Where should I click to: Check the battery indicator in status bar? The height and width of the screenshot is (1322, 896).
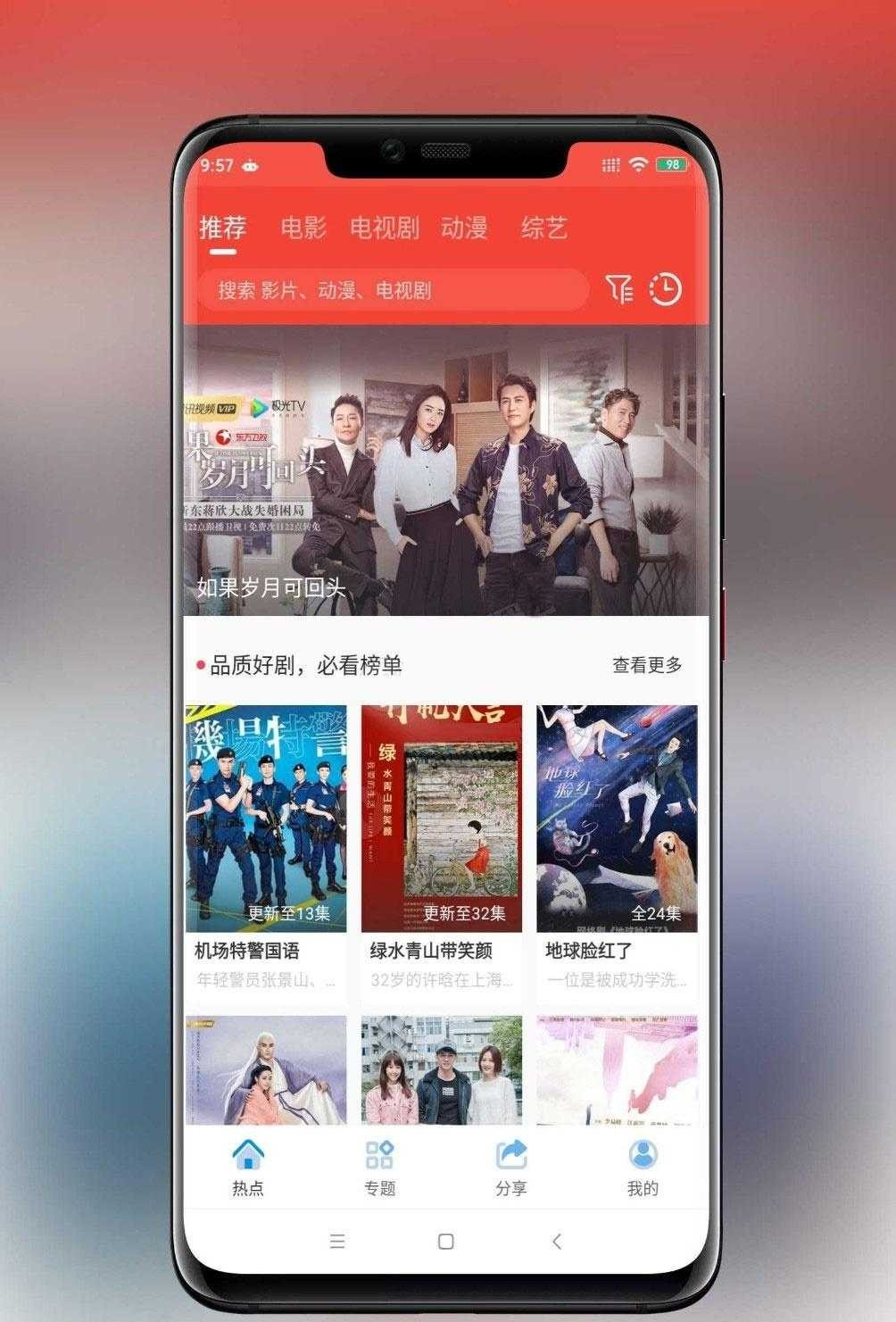[671, 165]
